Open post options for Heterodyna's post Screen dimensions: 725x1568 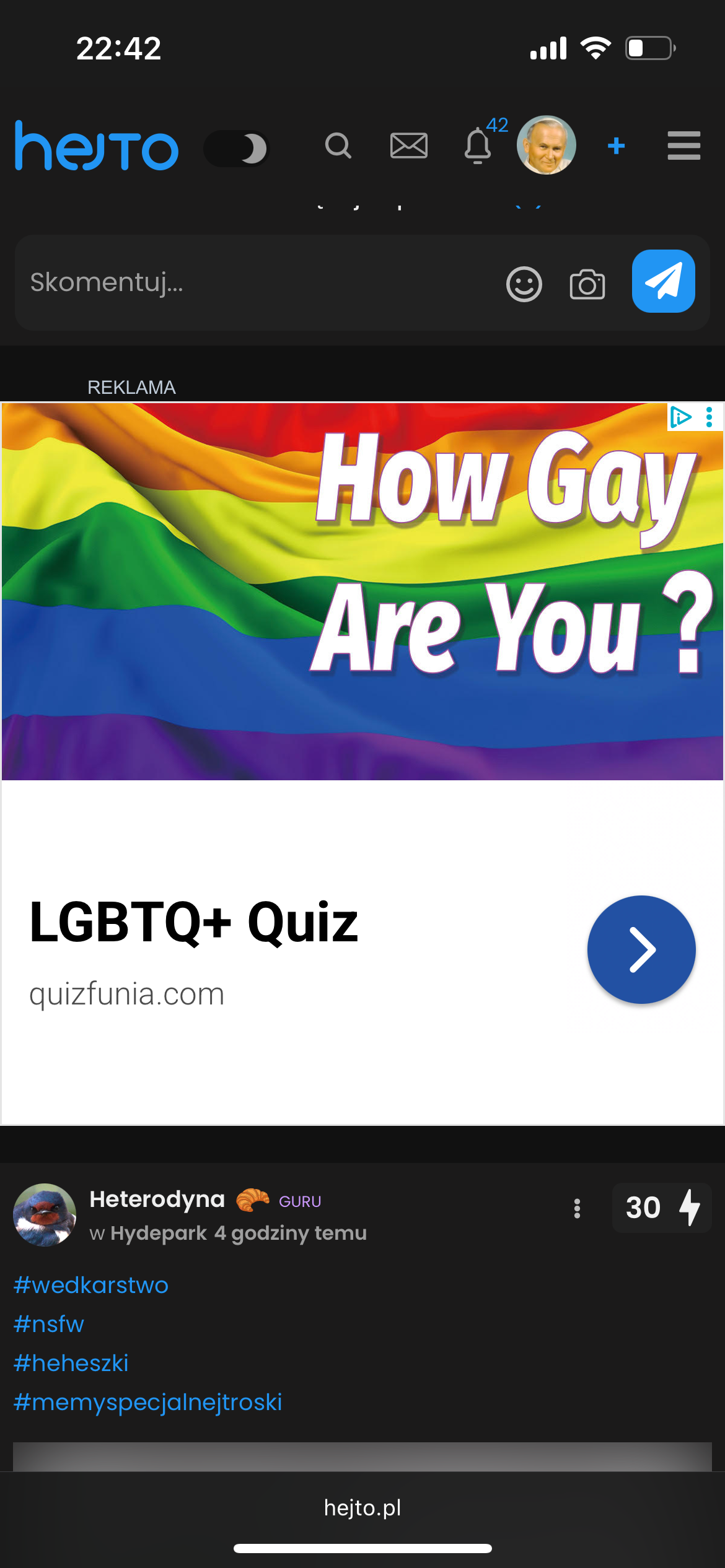tap(577, 1208)
